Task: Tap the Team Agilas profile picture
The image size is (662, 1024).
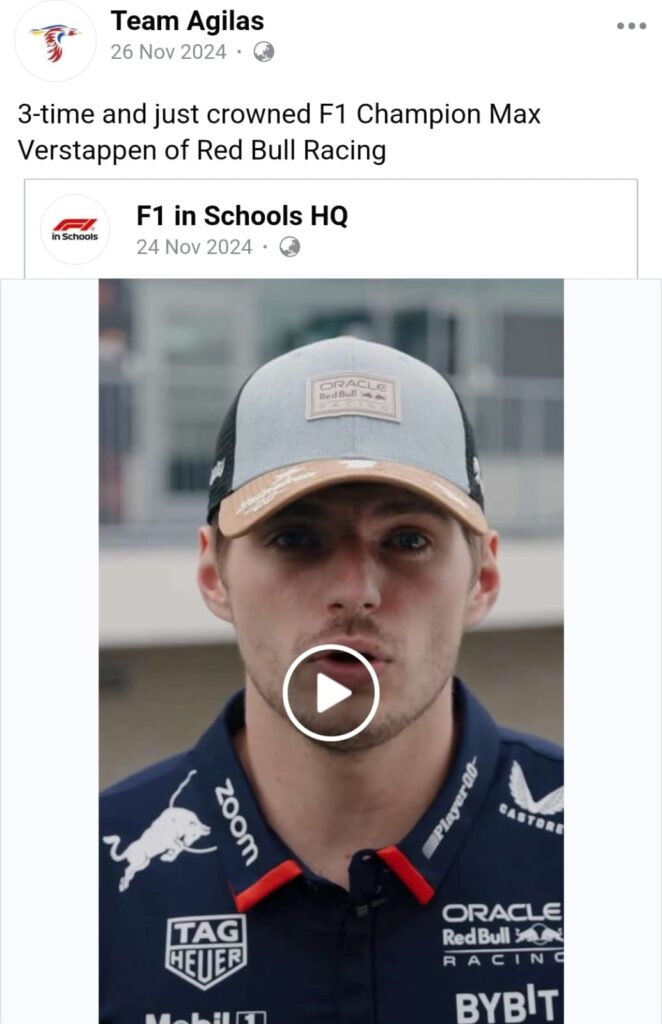Action: click(x=55, y=40)
